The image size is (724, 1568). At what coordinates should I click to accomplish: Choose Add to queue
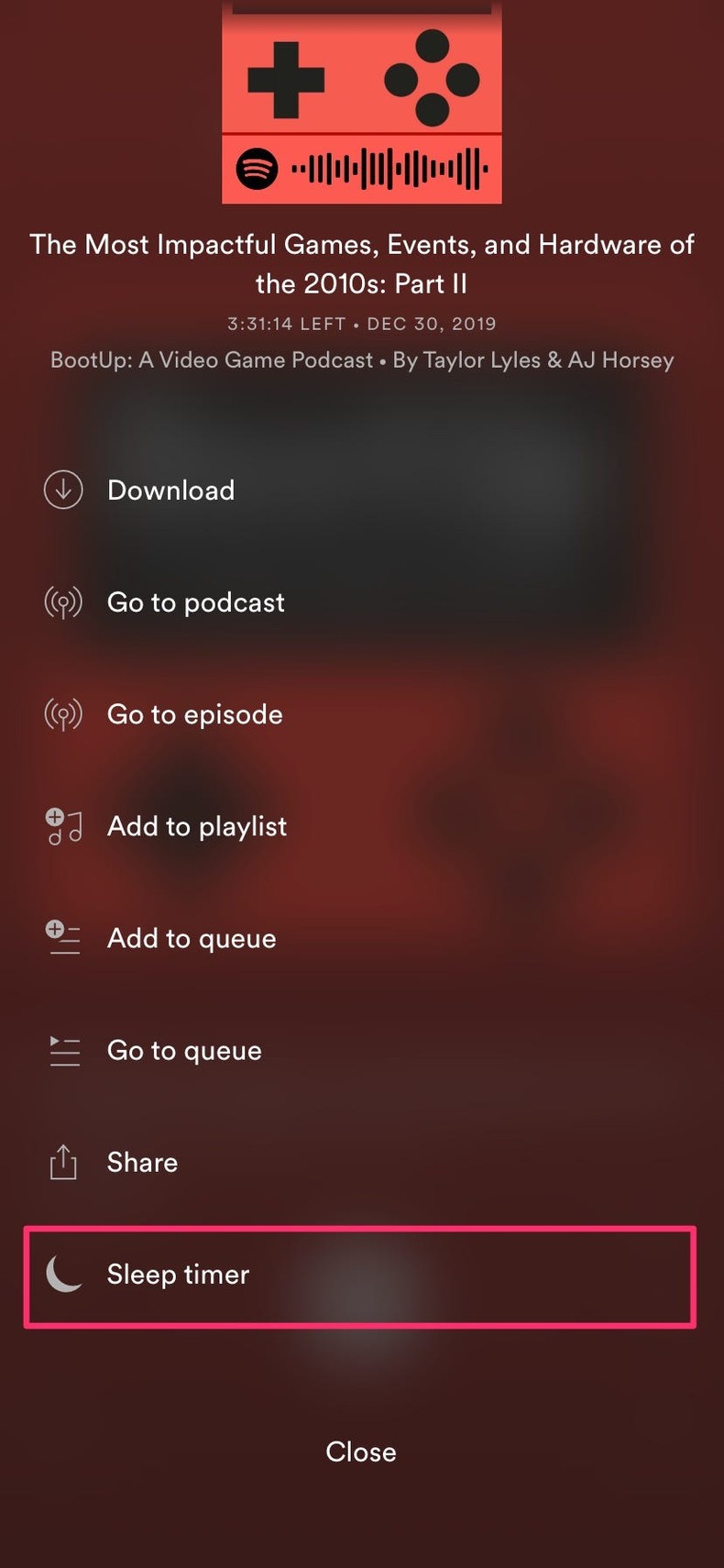click(191, 938)
